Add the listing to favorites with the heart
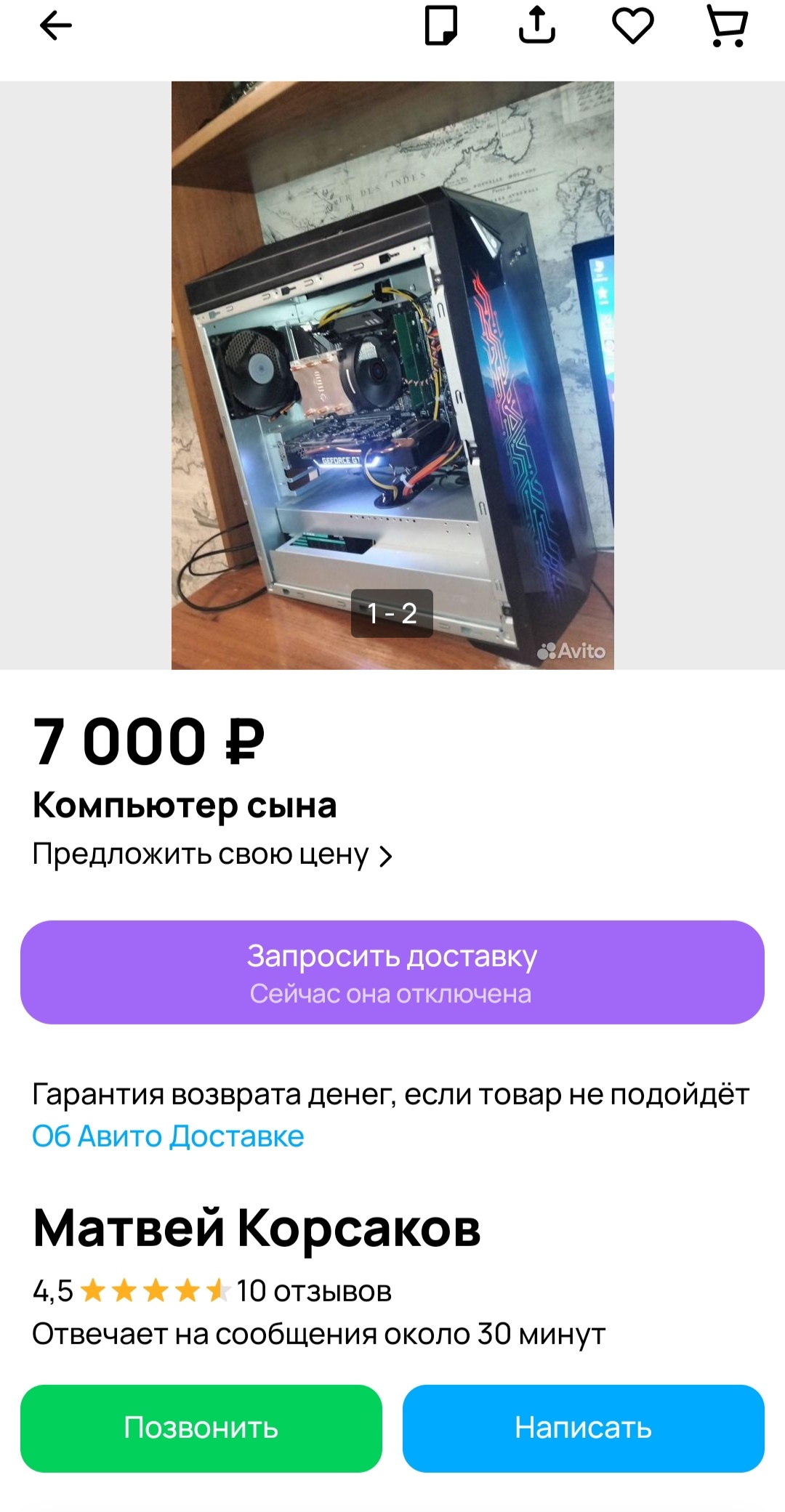 [x=633, y=26]
